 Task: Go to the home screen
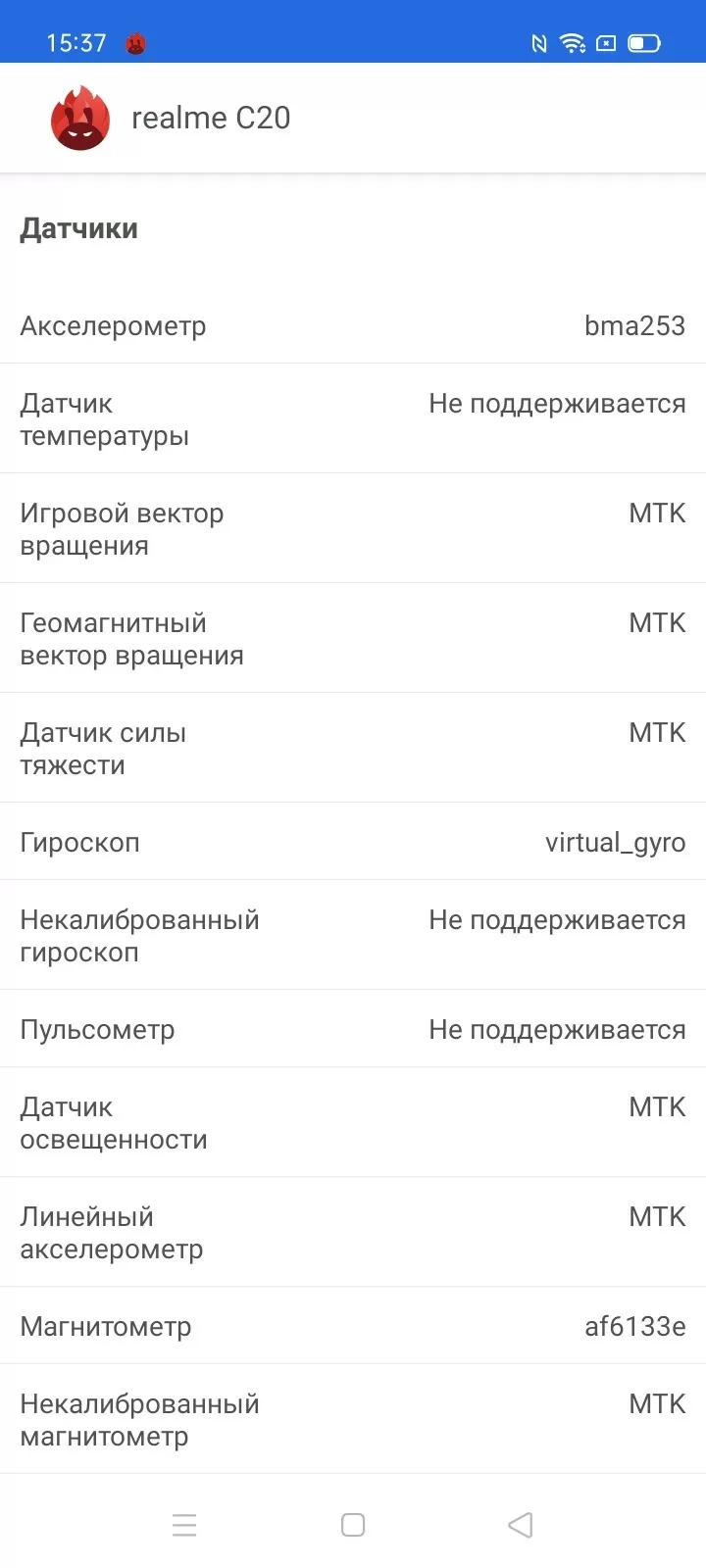353,1525
